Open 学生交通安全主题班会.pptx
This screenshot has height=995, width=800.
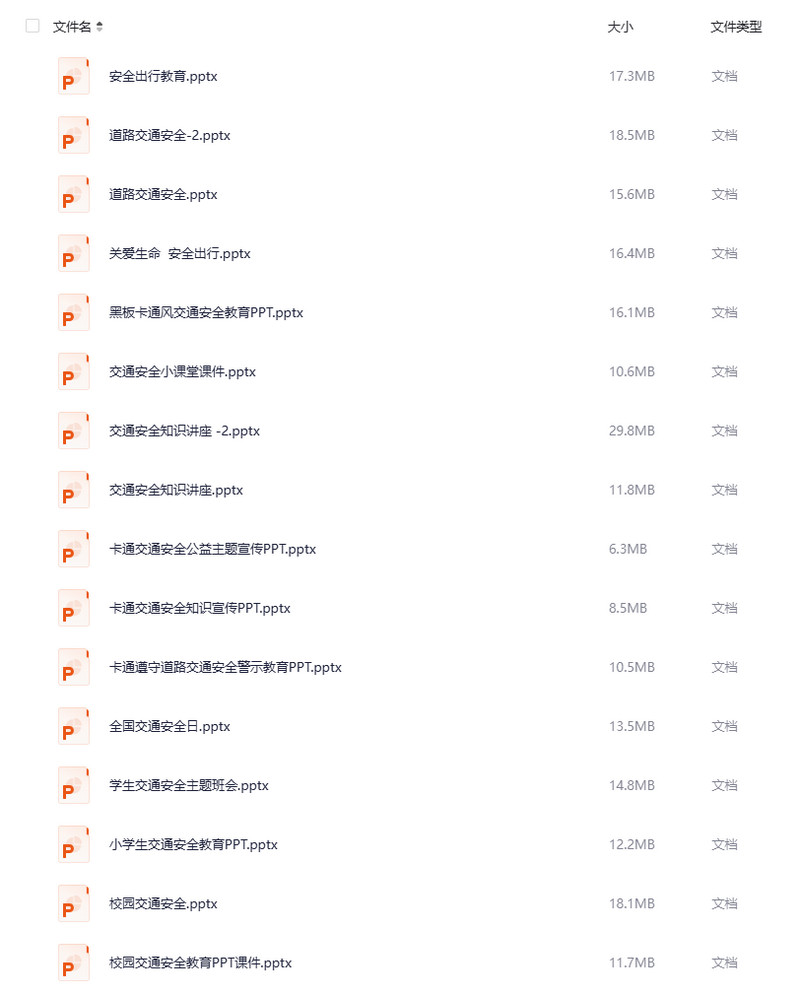tap(188, 784)
